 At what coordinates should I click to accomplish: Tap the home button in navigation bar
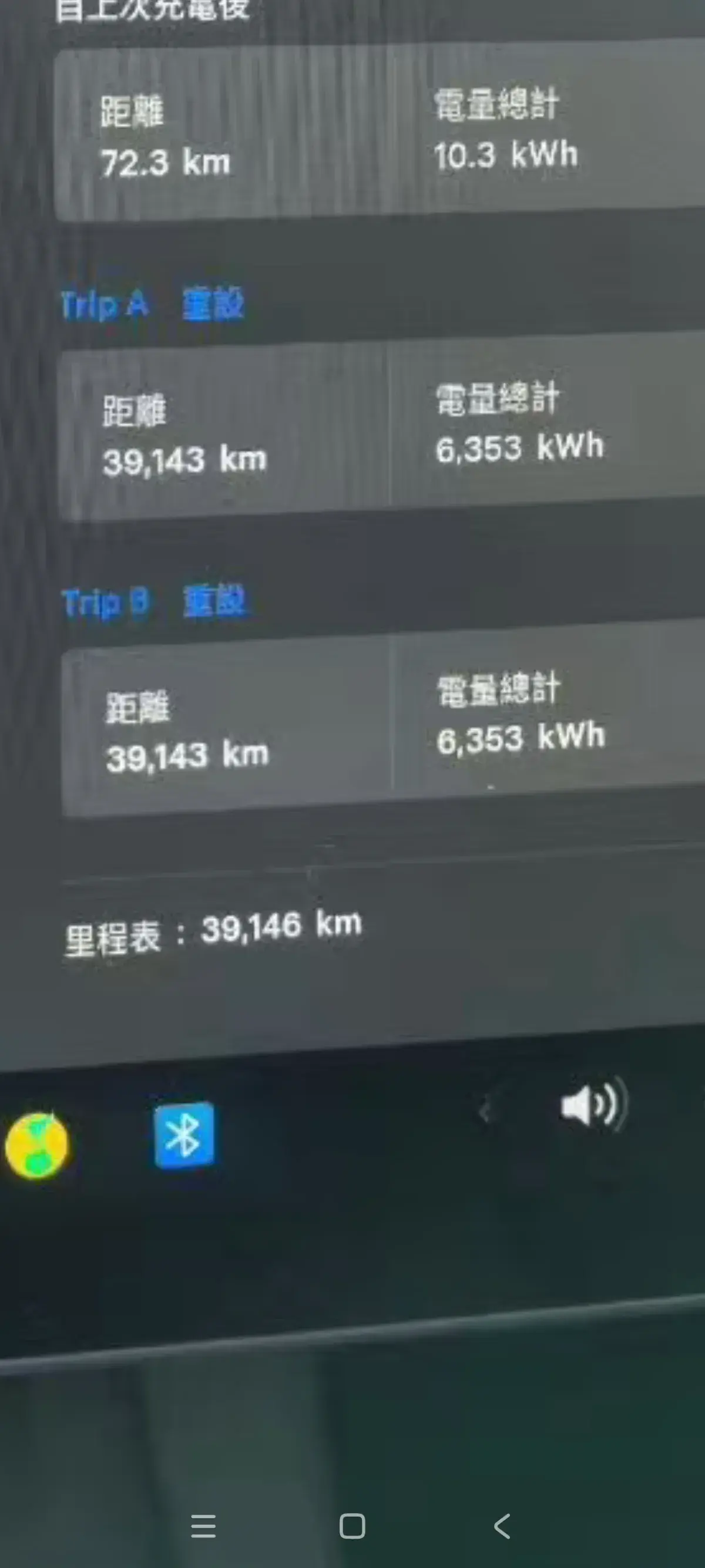click(x=352, y=1526)
